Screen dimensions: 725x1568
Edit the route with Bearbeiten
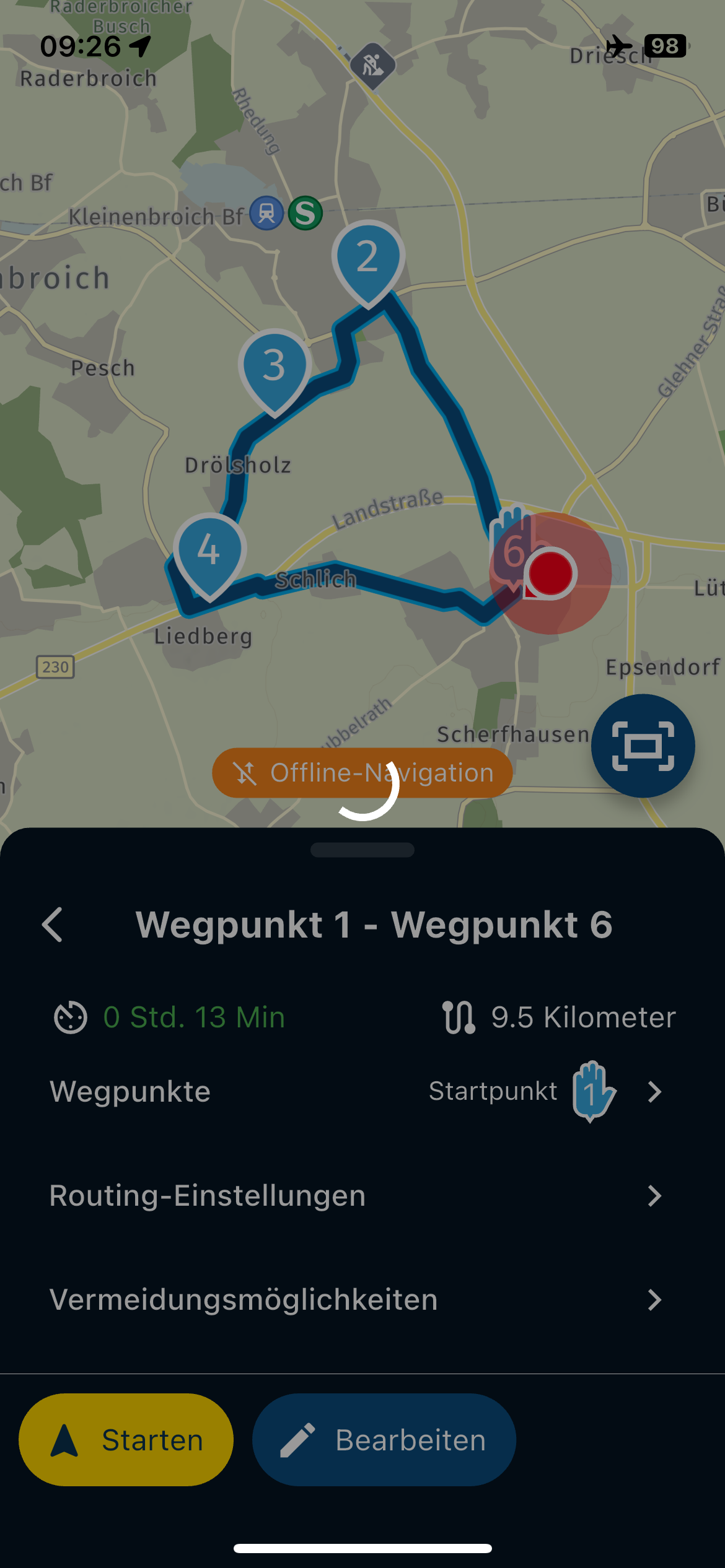pos(384,1440)
